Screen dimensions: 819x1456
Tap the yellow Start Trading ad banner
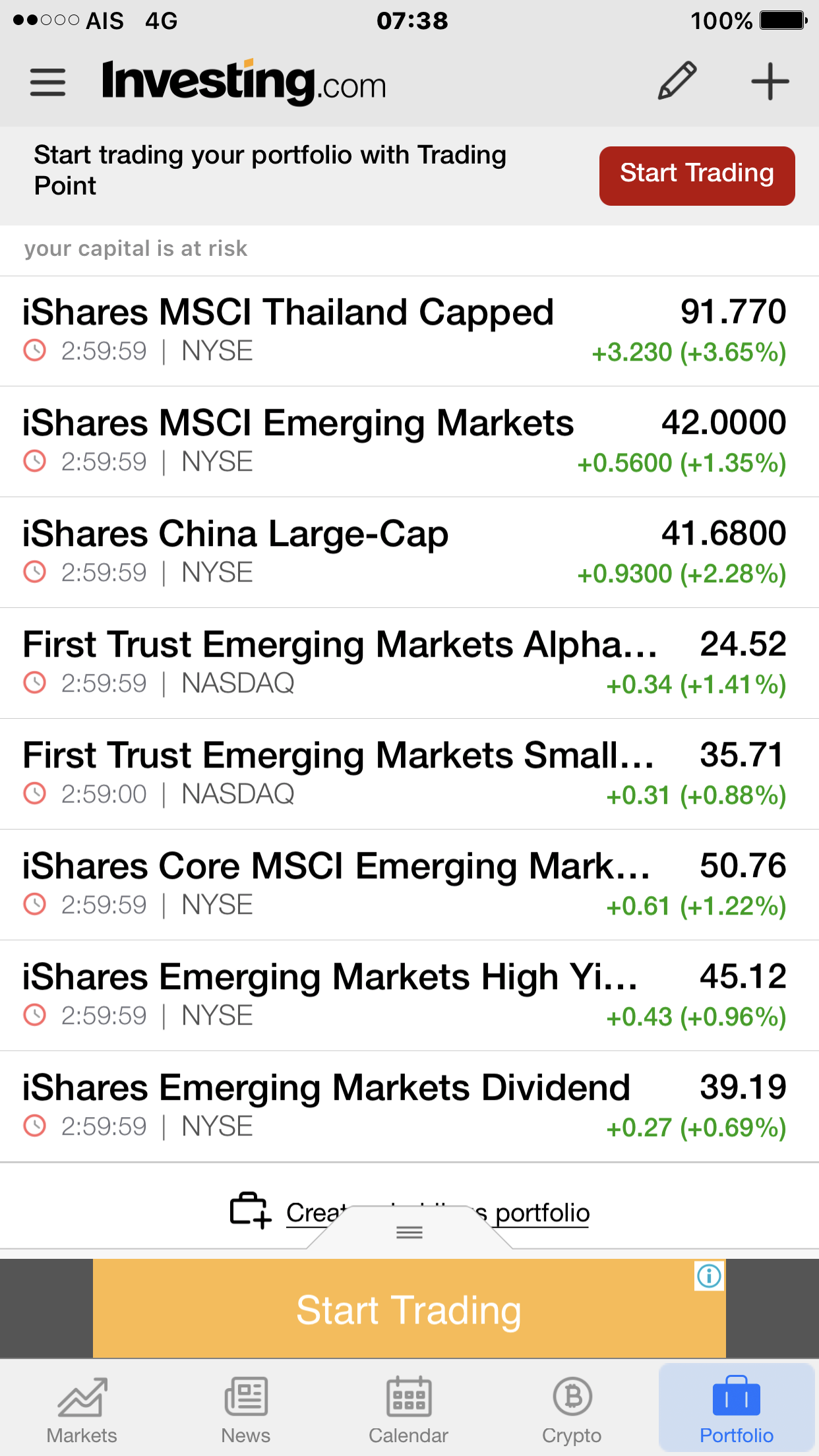coord(409,1310)
